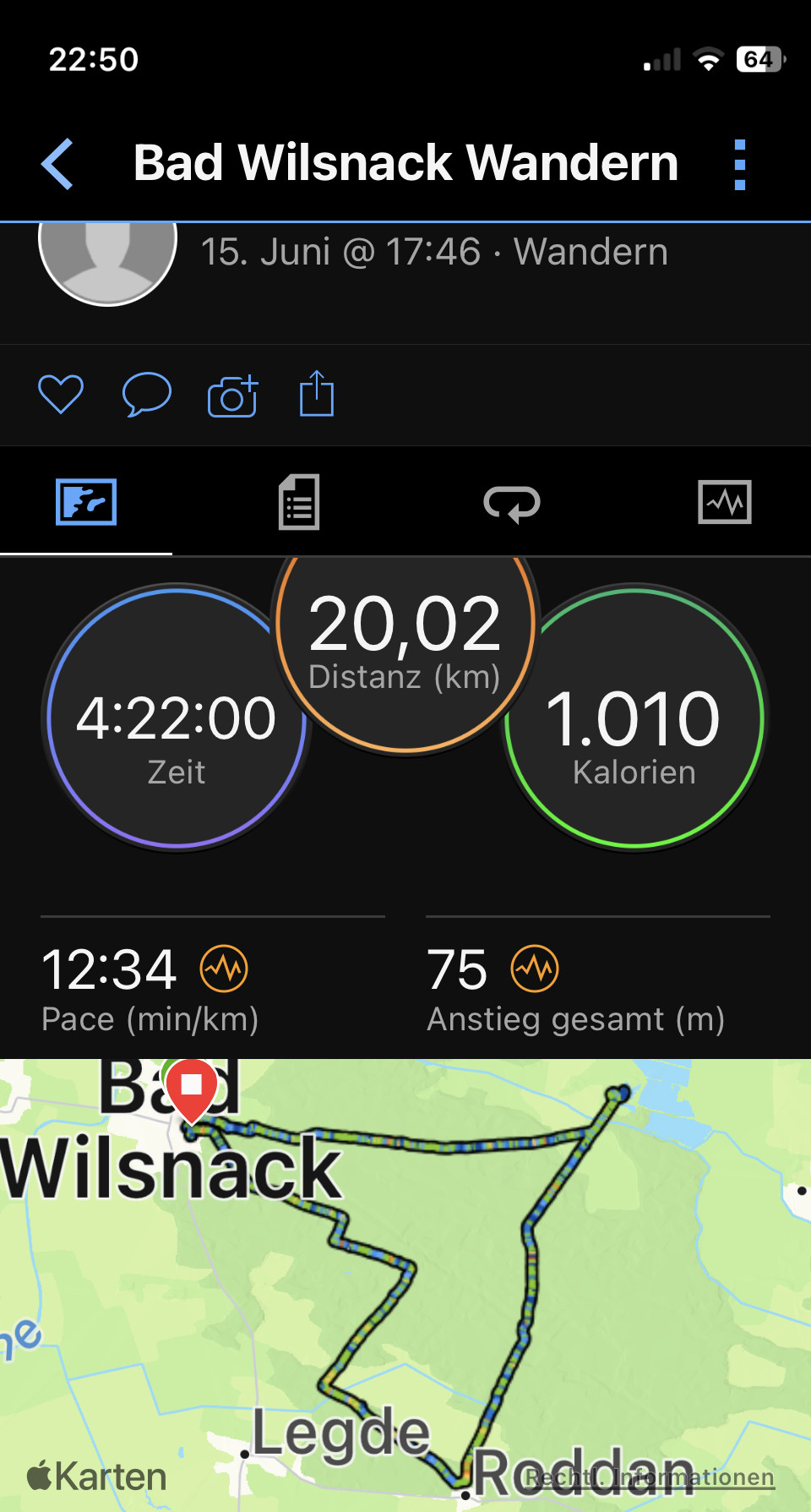Open the comments for this activity
Screen dimensions: 811x1512
[147, 394]
